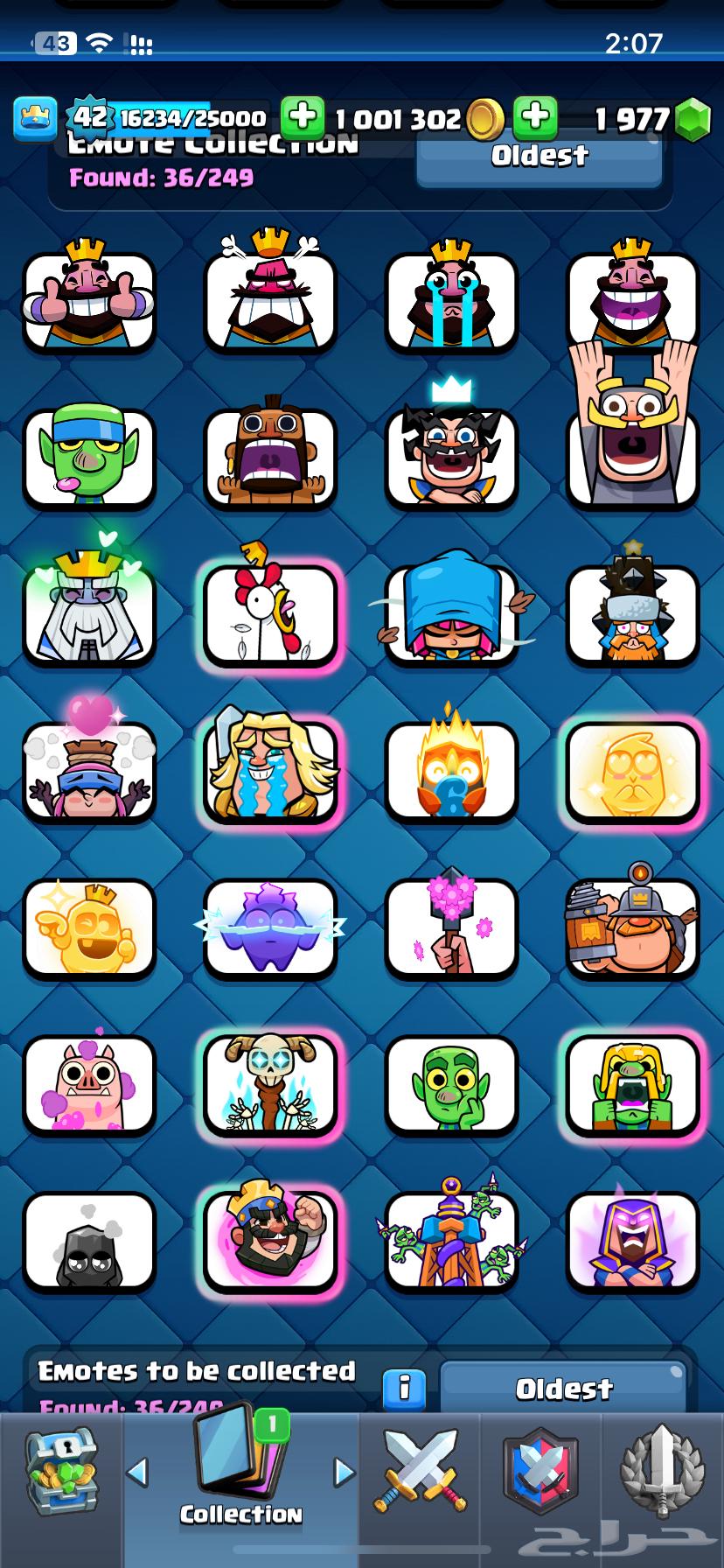Open the king crown profile icon
This screenshot has width=724, height=1568.
[36, 118]
